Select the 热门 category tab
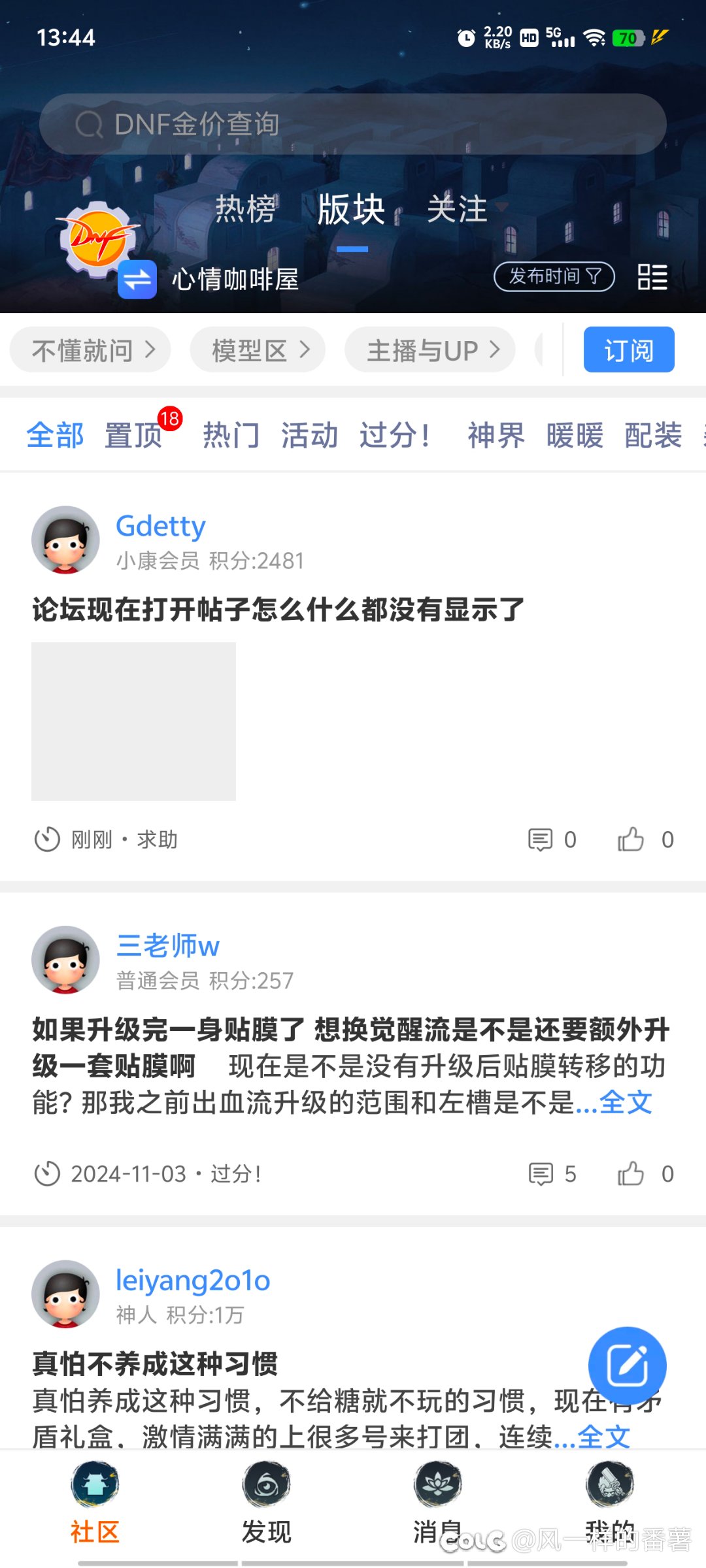 click(x=231, y=435)
